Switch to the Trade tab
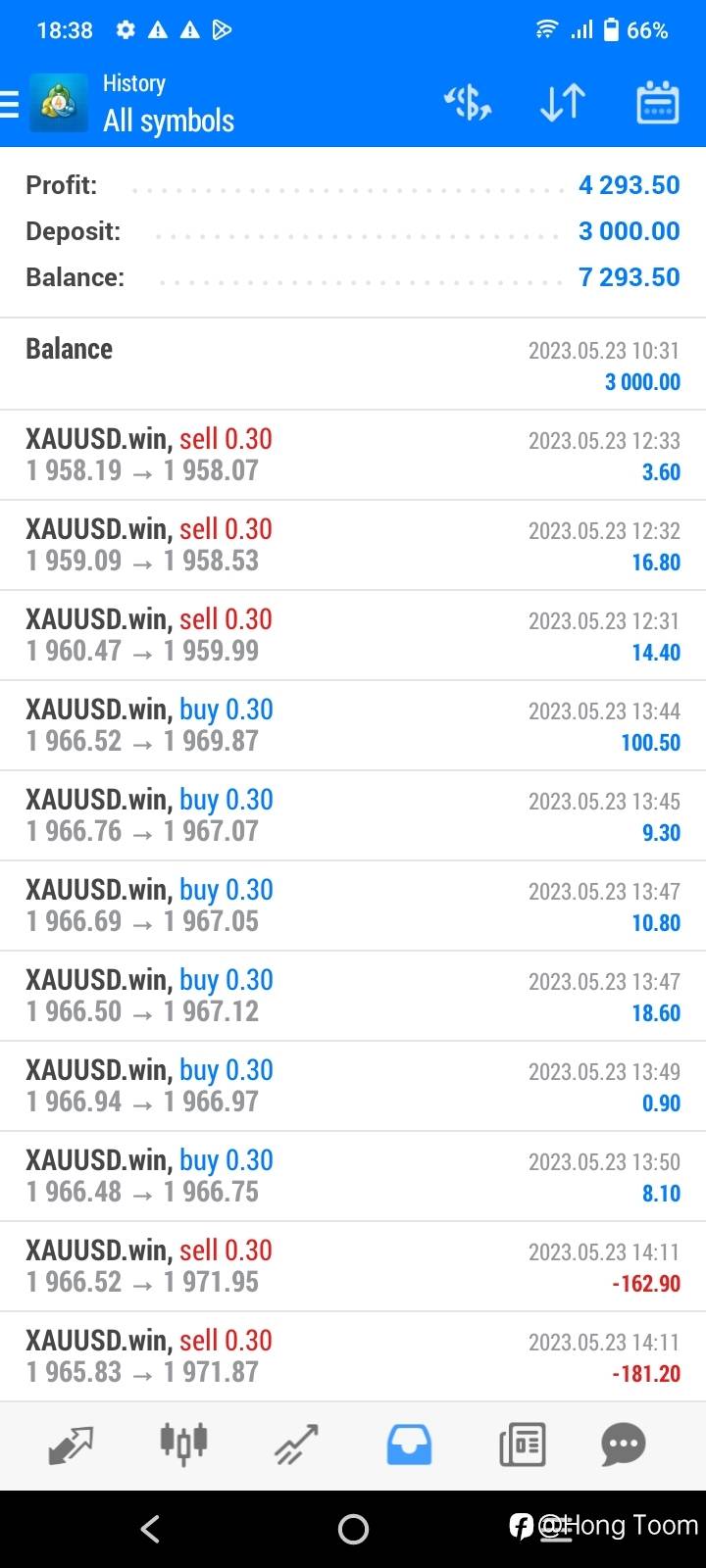This screenshot has width=706, height=1568. [x=296, y=1445]
